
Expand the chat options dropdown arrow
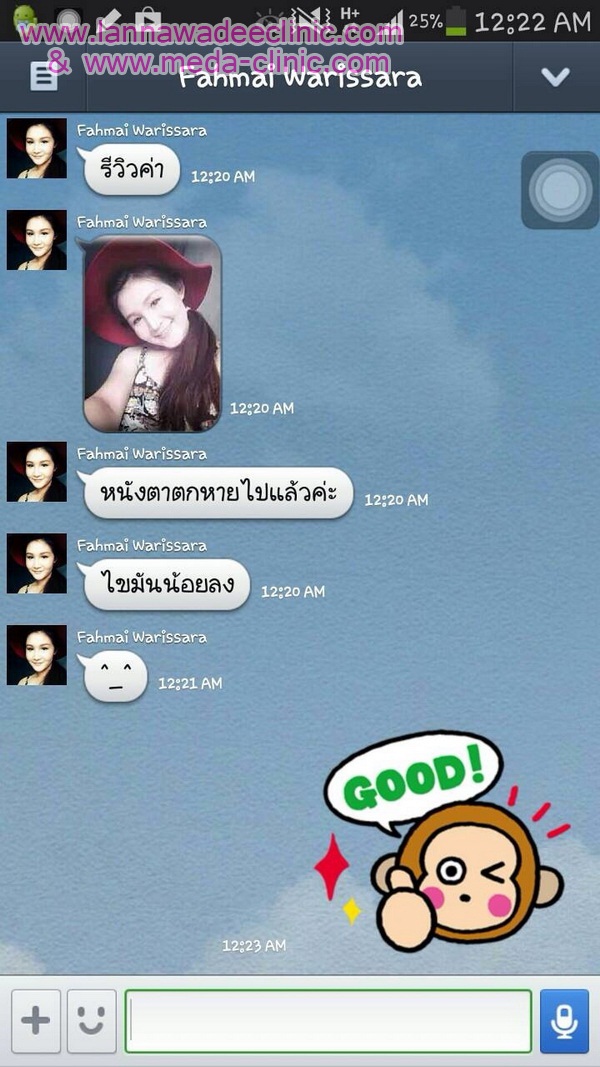(555, 77)
